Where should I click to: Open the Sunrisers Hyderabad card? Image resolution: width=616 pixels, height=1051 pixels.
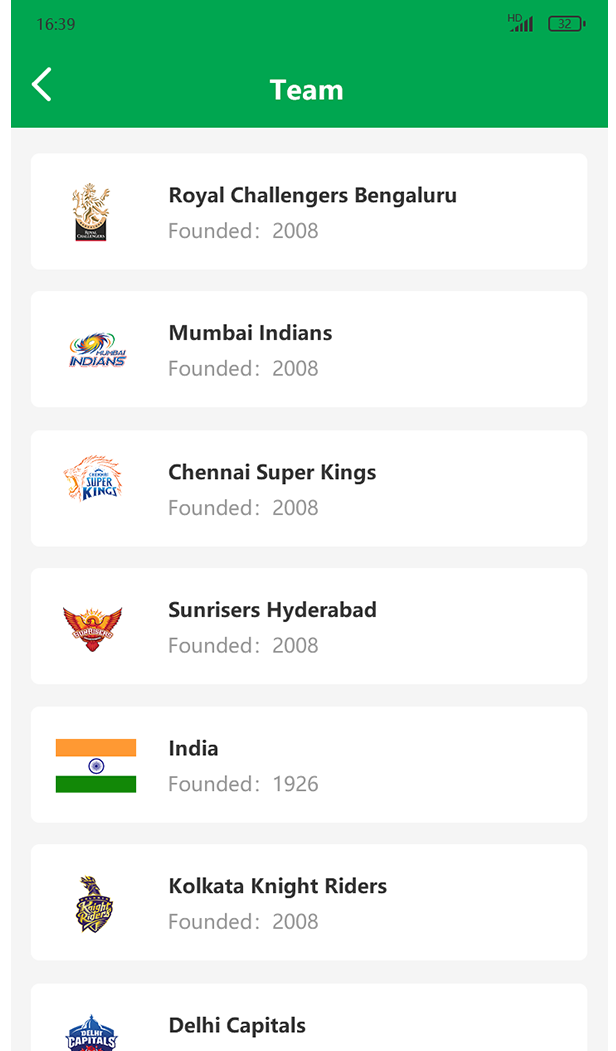(x=309, y=626)
